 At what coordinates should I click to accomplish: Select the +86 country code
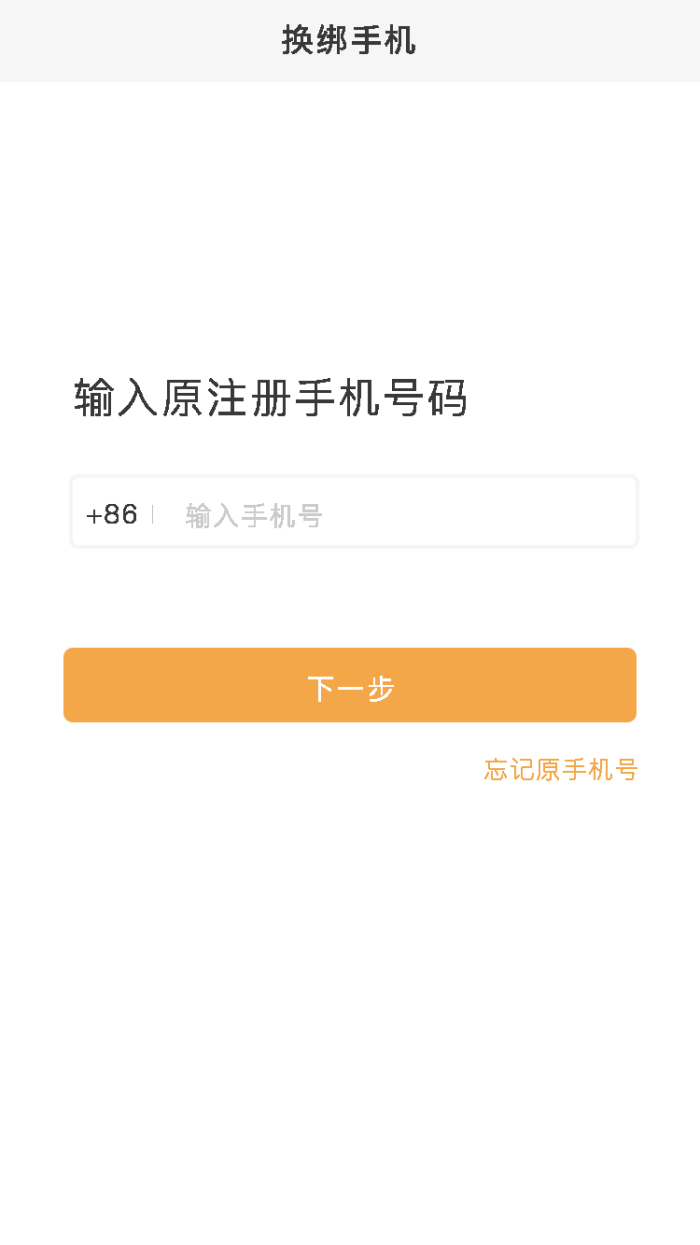[x=112, y=514]
